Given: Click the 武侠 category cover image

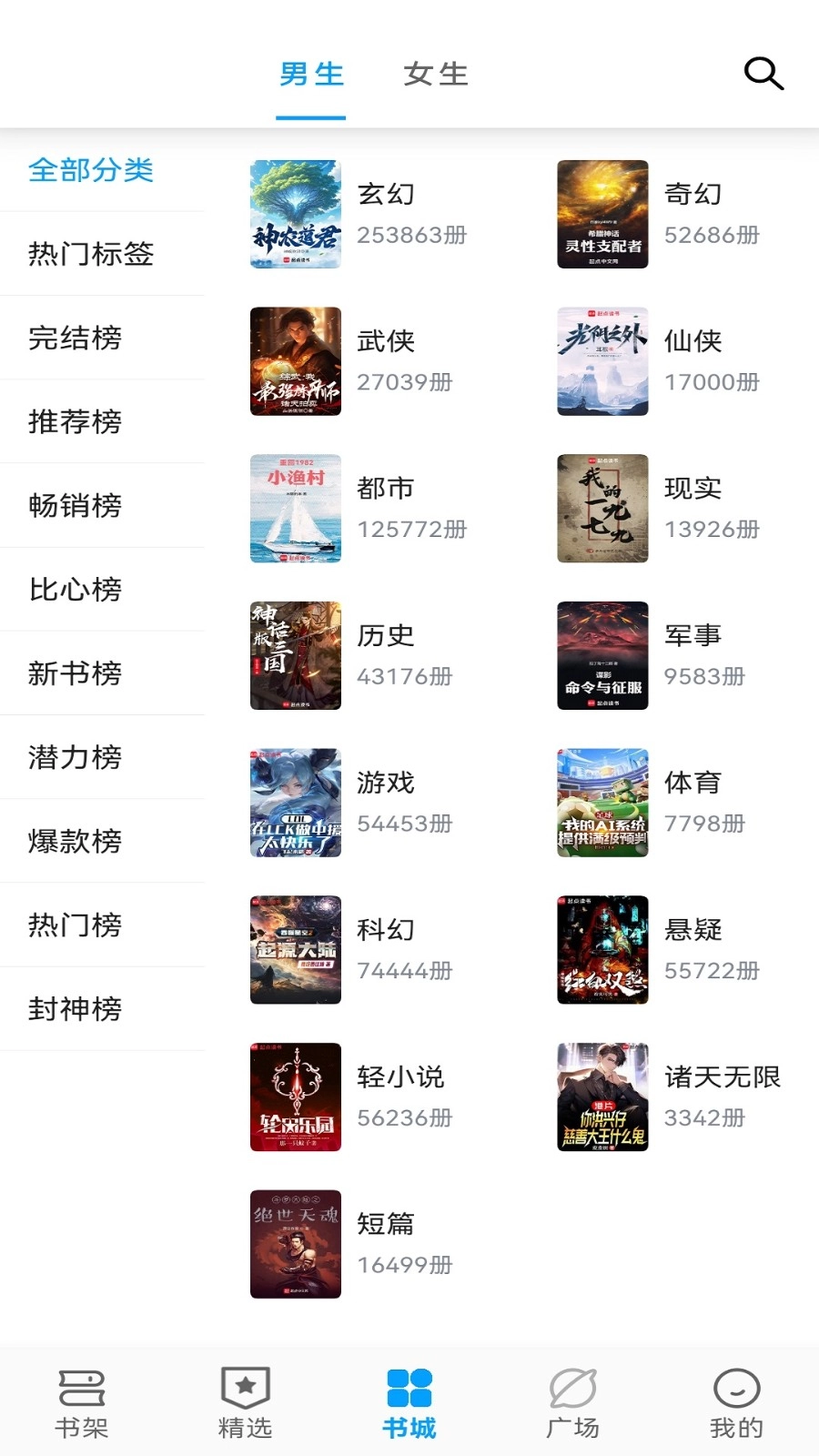Looking at the screenshot, I should click(x=296, y=361).
